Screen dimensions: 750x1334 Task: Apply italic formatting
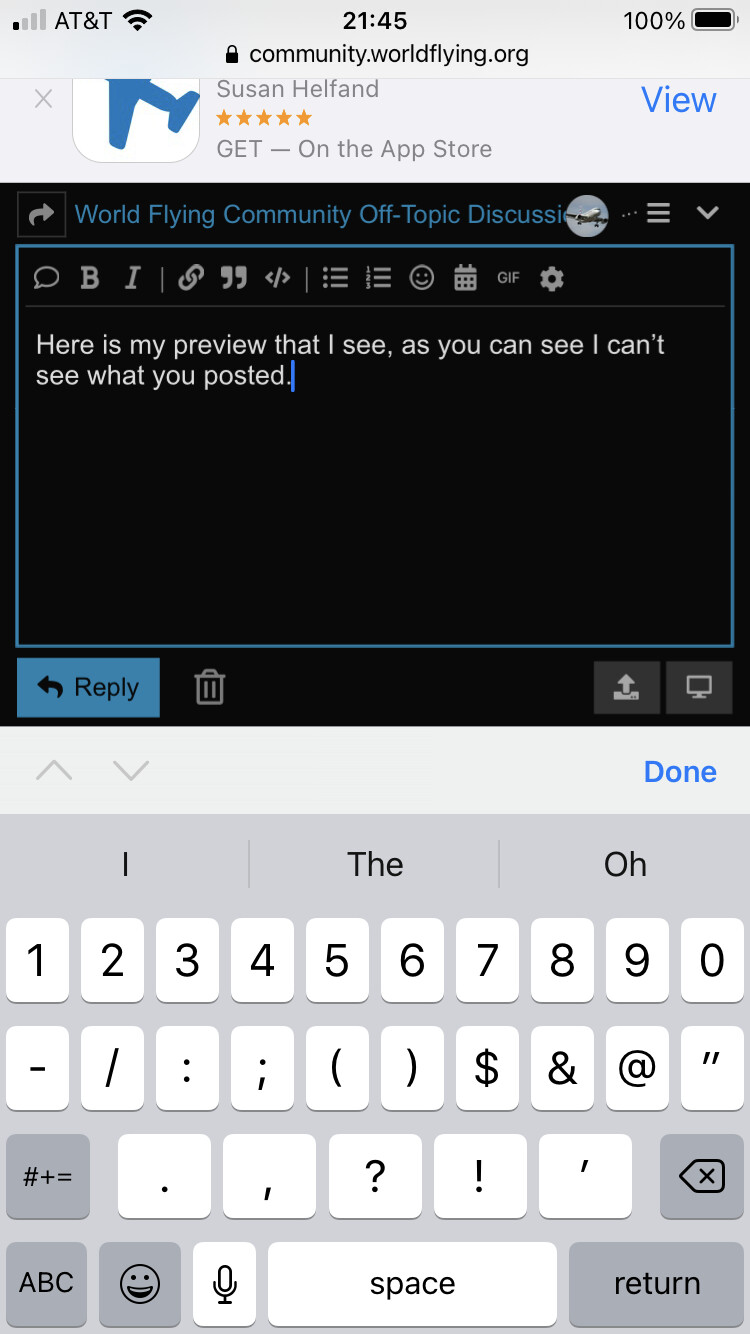coord(132,278)
